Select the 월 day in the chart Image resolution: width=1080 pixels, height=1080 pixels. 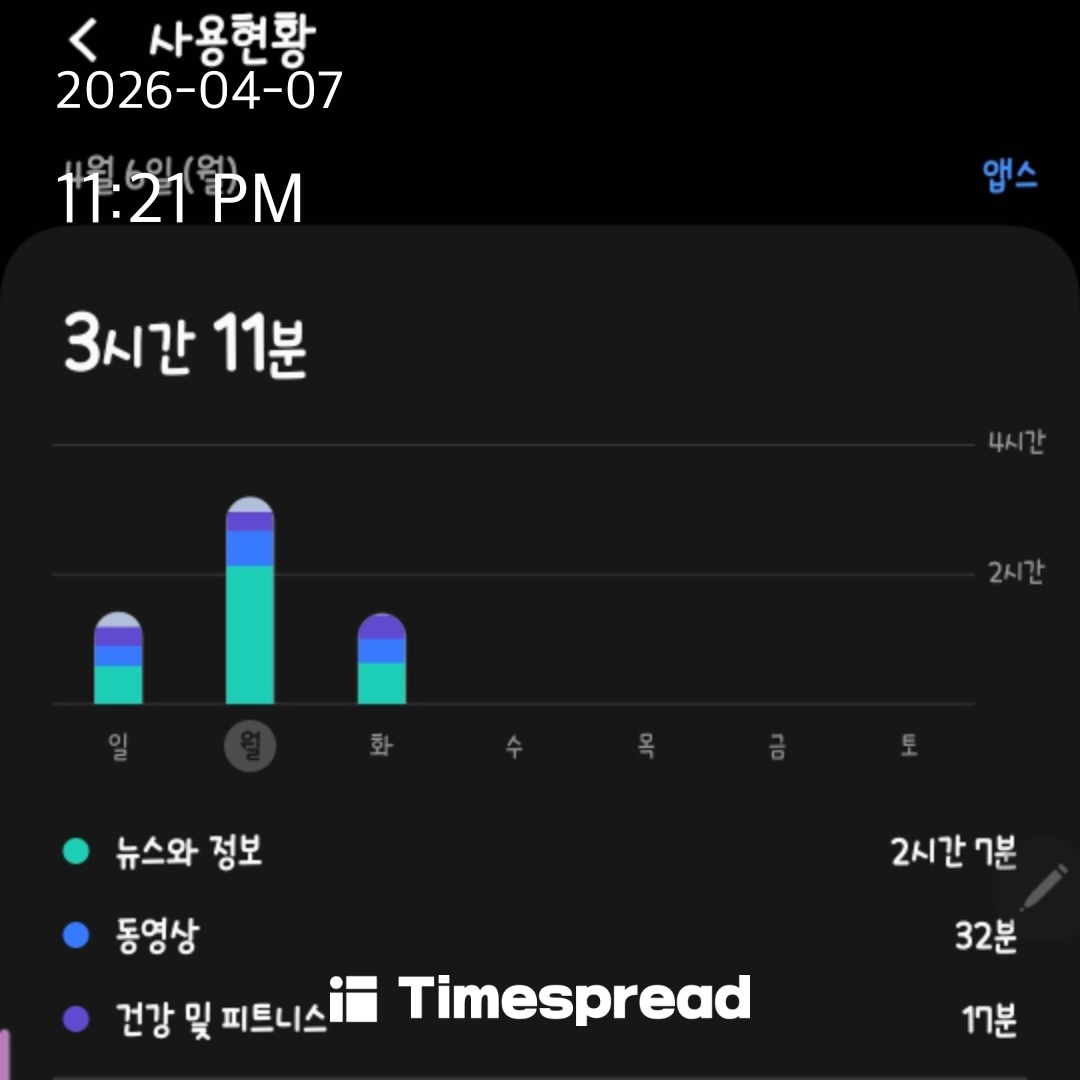click(250, 747)
